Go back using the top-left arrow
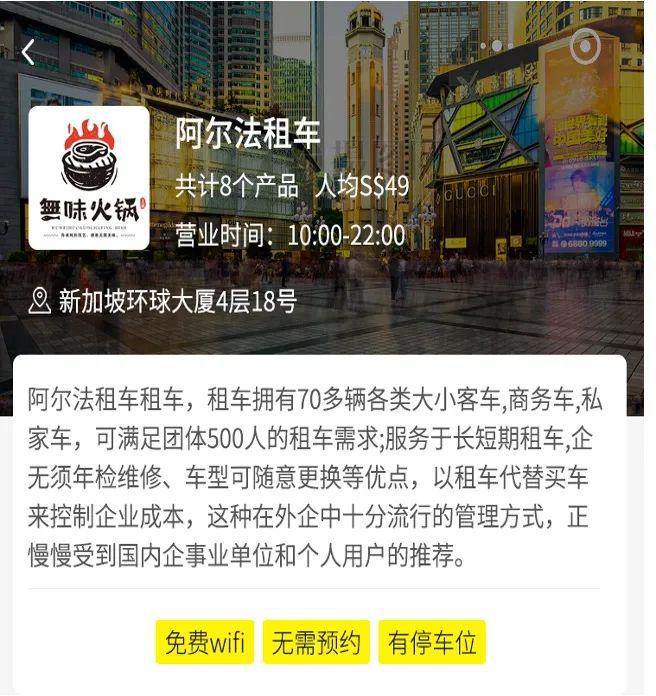 28,53
